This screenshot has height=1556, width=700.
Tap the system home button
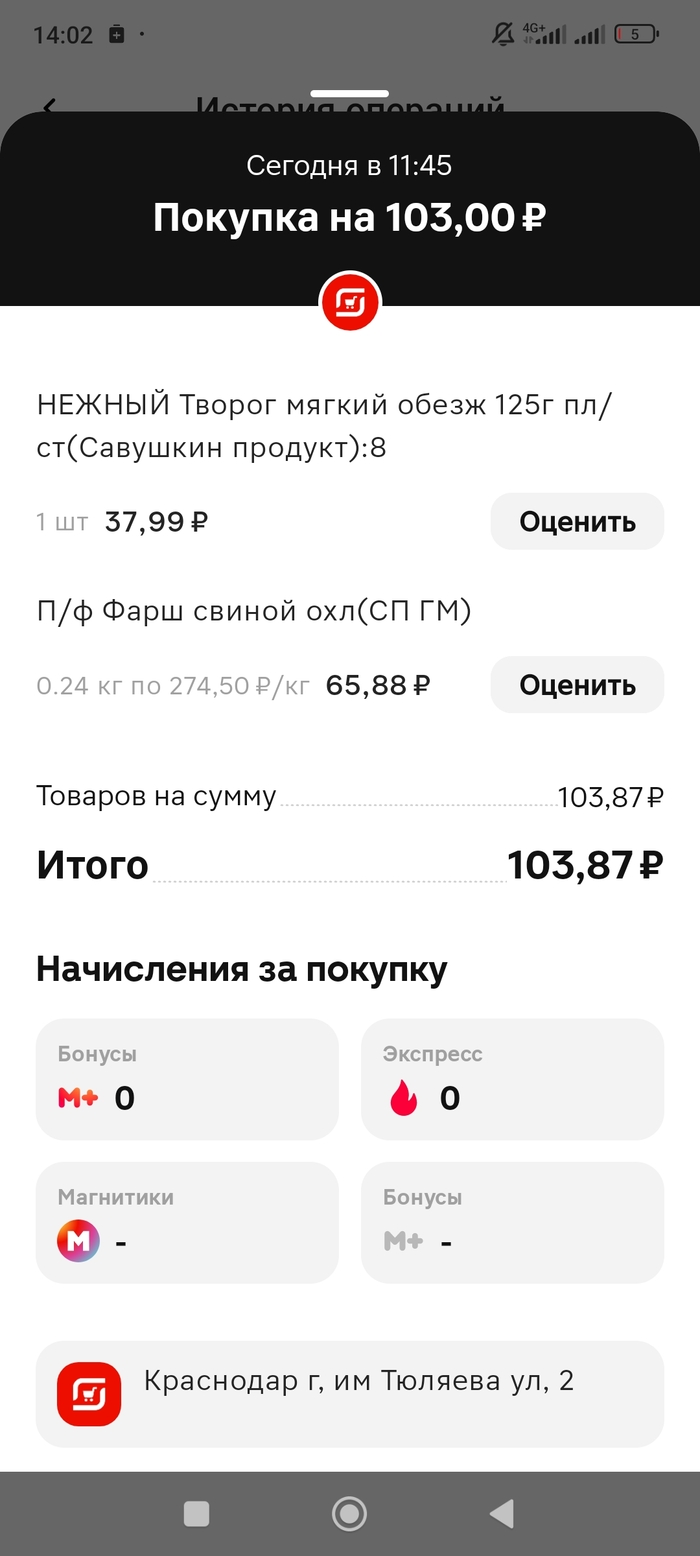(x=349, y=1513)
